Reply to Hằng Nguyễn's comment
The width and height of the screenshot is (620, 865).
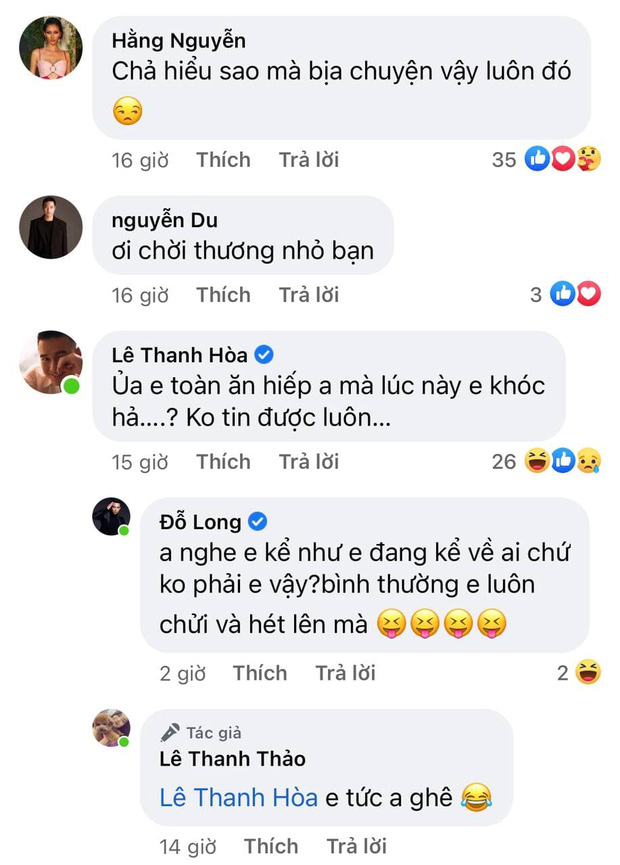(x=308, y=160)
